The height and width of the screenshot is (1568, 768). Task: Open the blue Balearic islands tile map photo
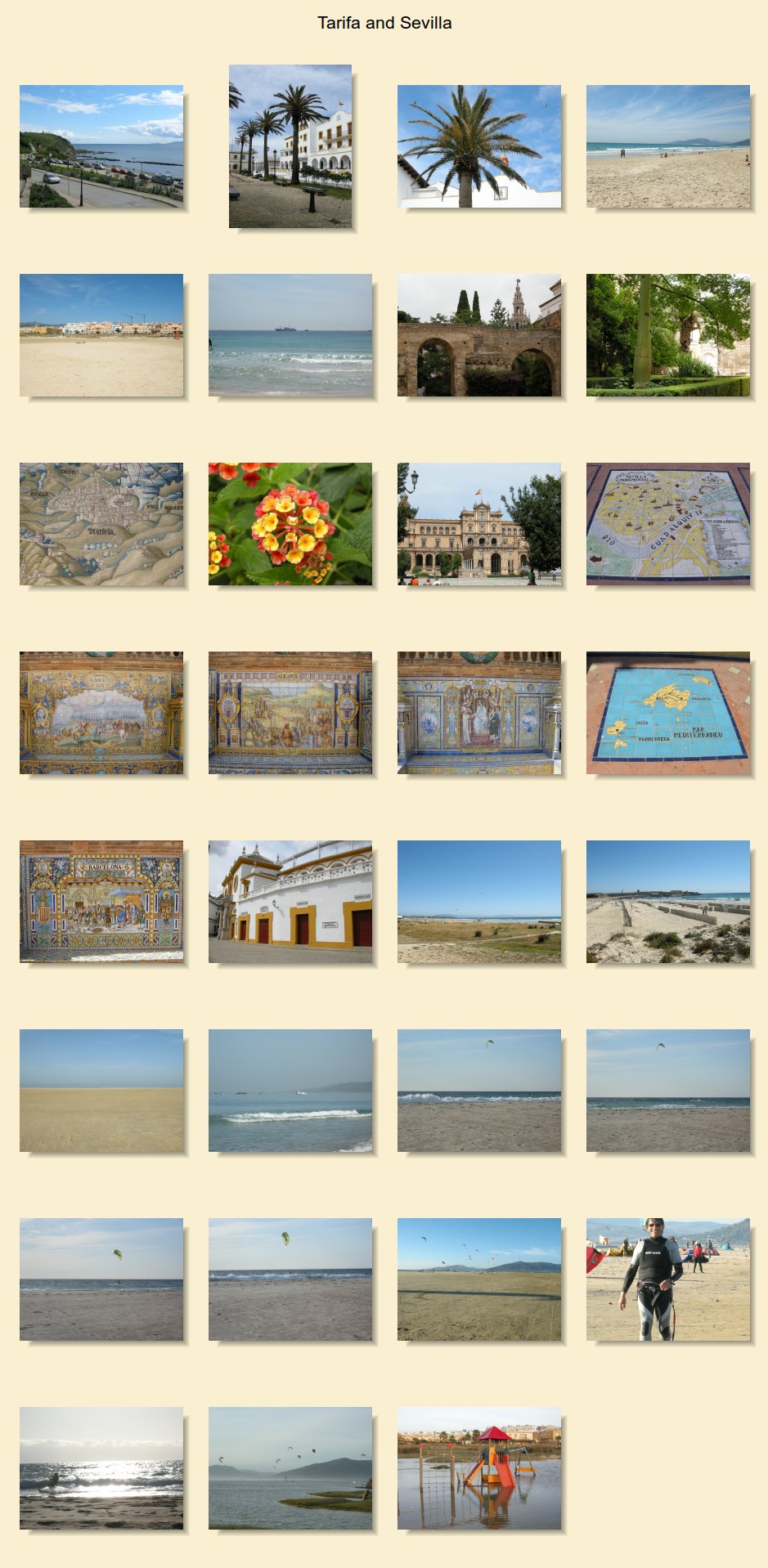click(x=668, y=713)
